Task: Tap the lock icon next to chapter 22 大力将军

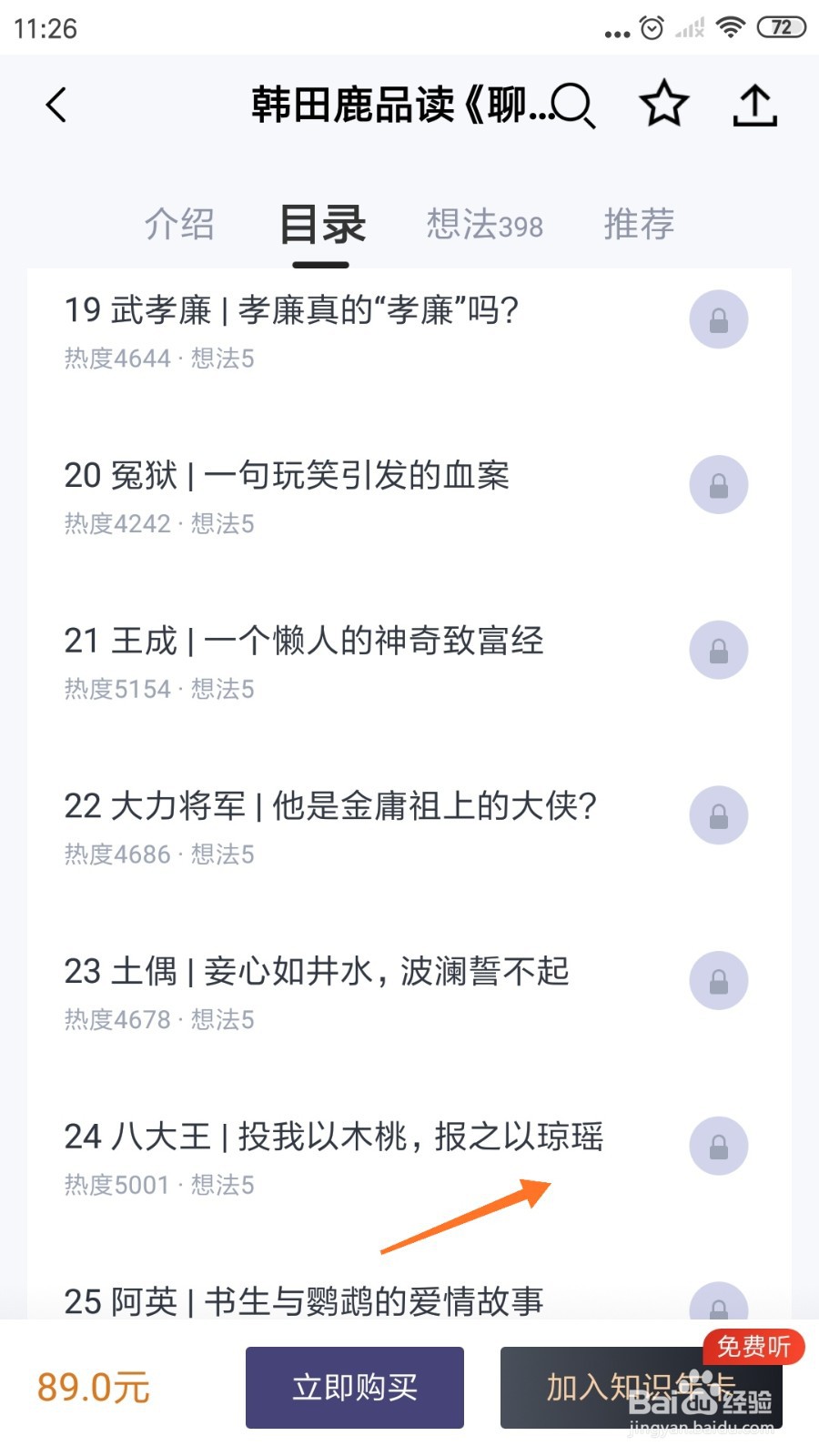Action: (719, 815)
